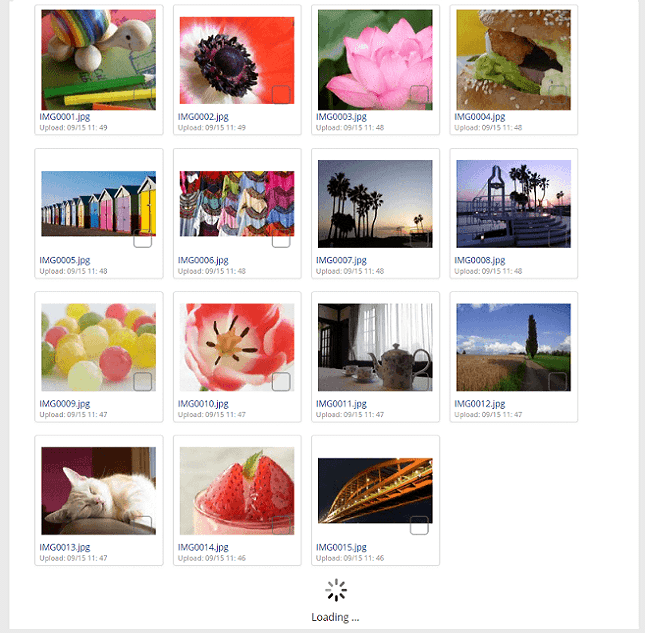Viewport: 645px width, 633px height.
Task: Open IMG0009.jpg candy photo
Action: click(x=98, y=346)
